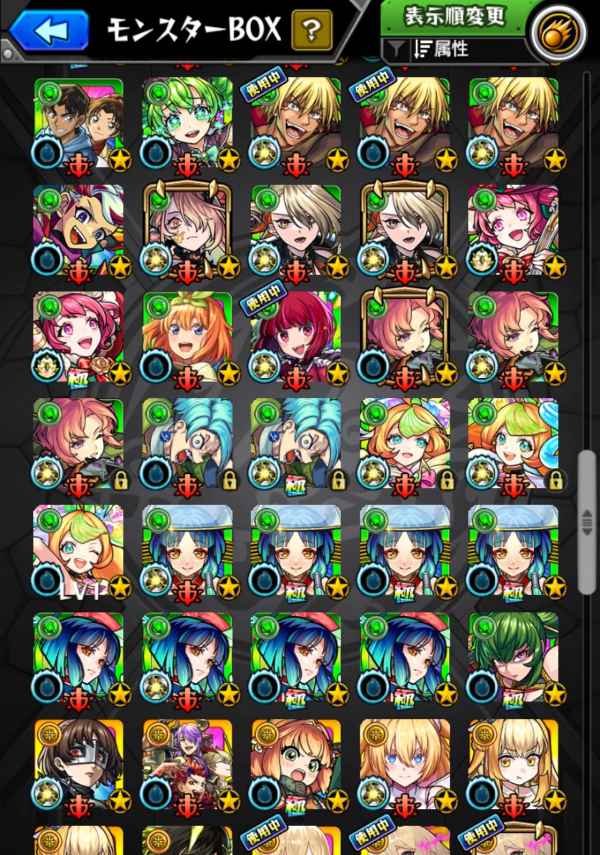Select the masked brown-haired character tile

point(79,767)
